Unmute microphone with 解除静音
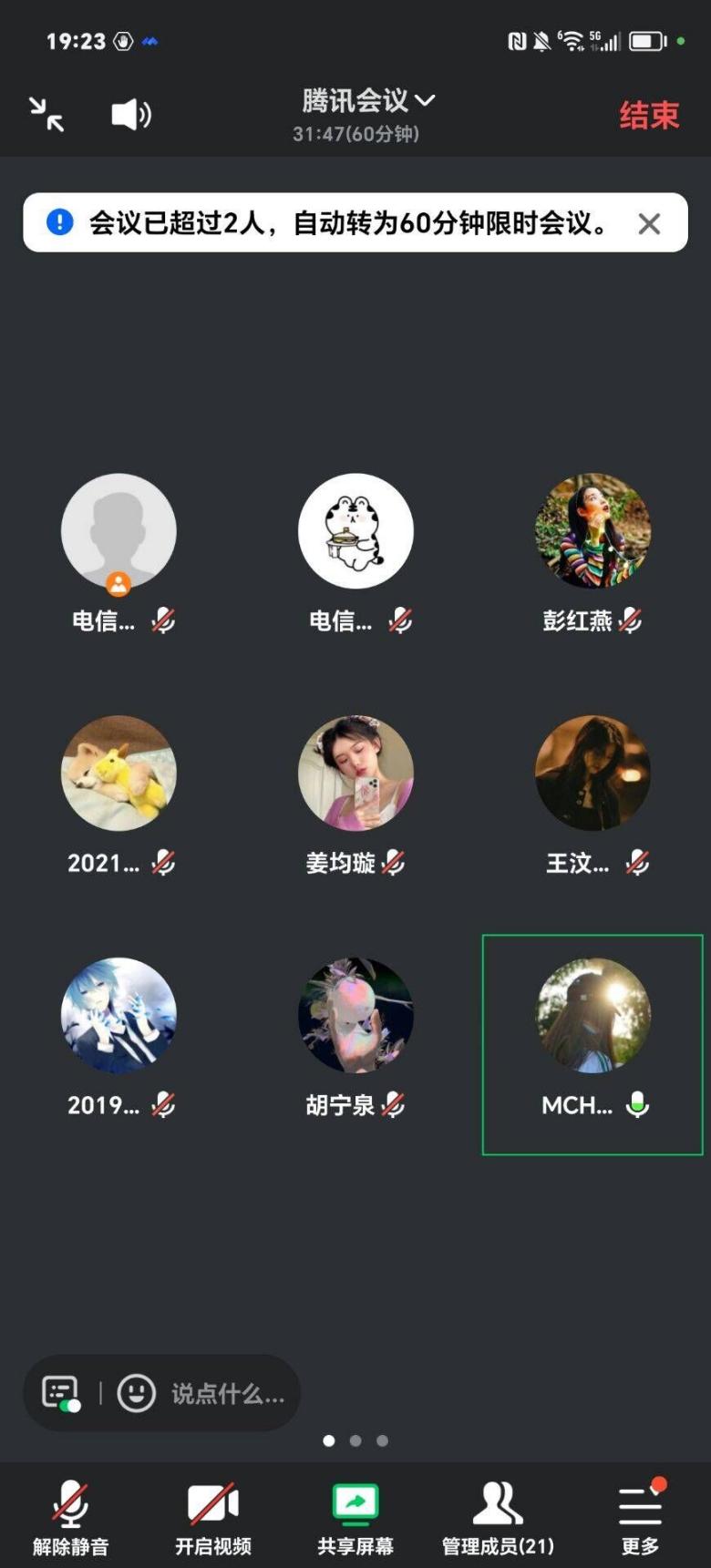The image size is (711, 1568). point(70,1519)
